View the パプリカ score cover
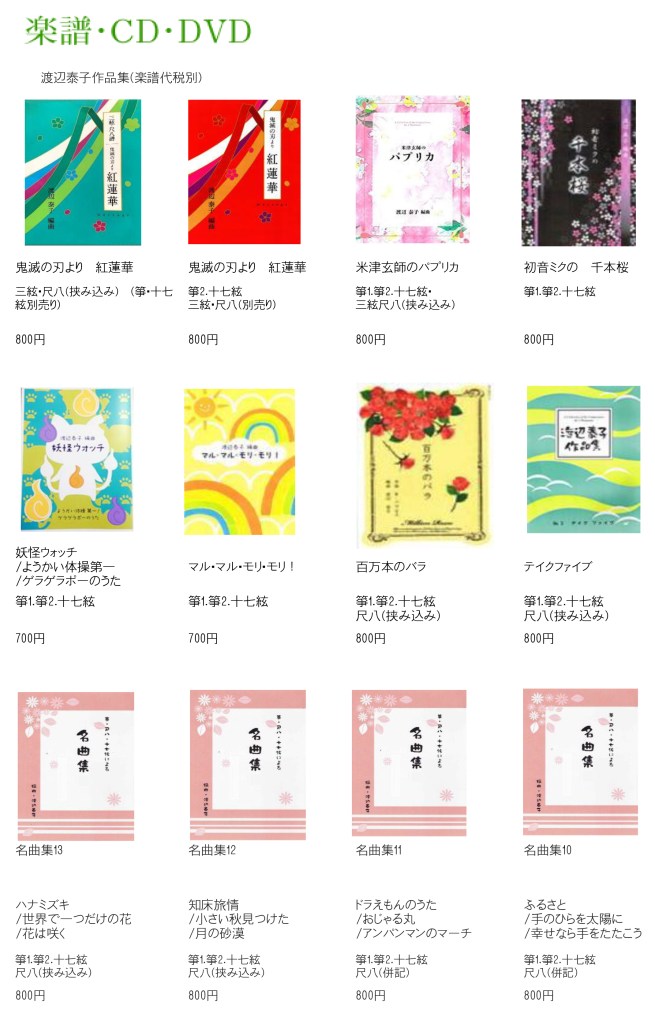Viewport: 655px width, 1024px height. (413, 172)
